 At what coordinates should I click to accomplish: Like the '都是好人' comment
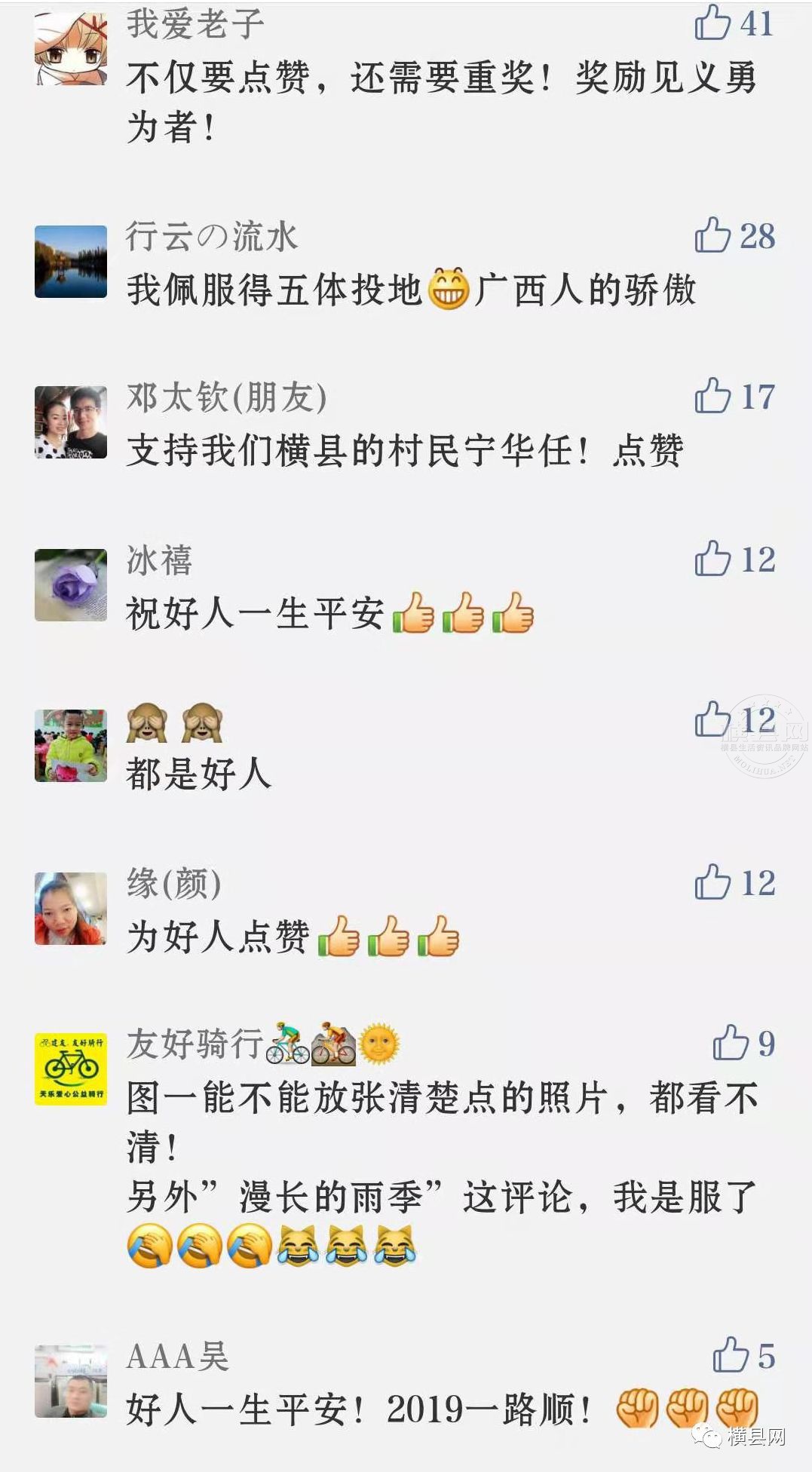[712, 719]
